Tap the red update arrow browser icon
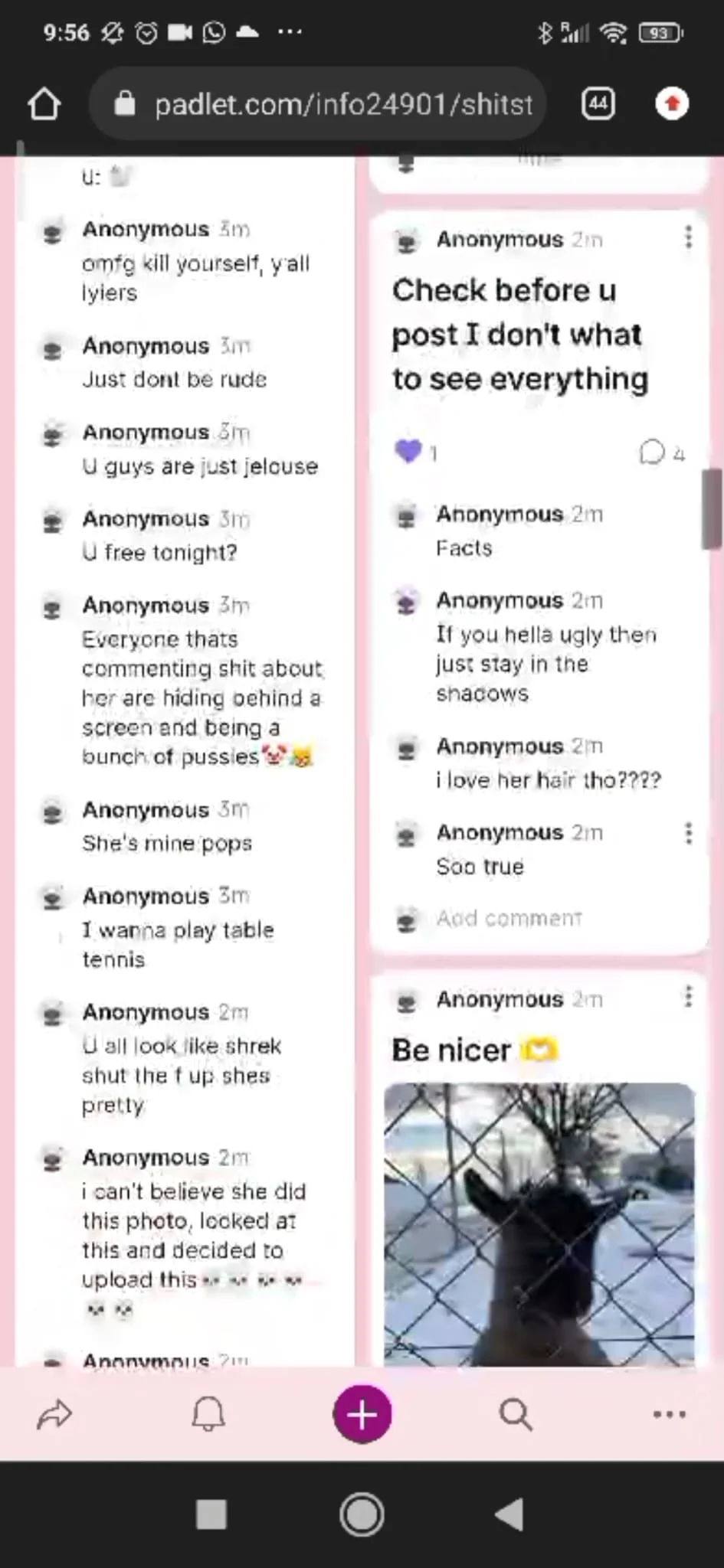The height and width of the screenshot is (1568, 724). click(x=672, y=103)
